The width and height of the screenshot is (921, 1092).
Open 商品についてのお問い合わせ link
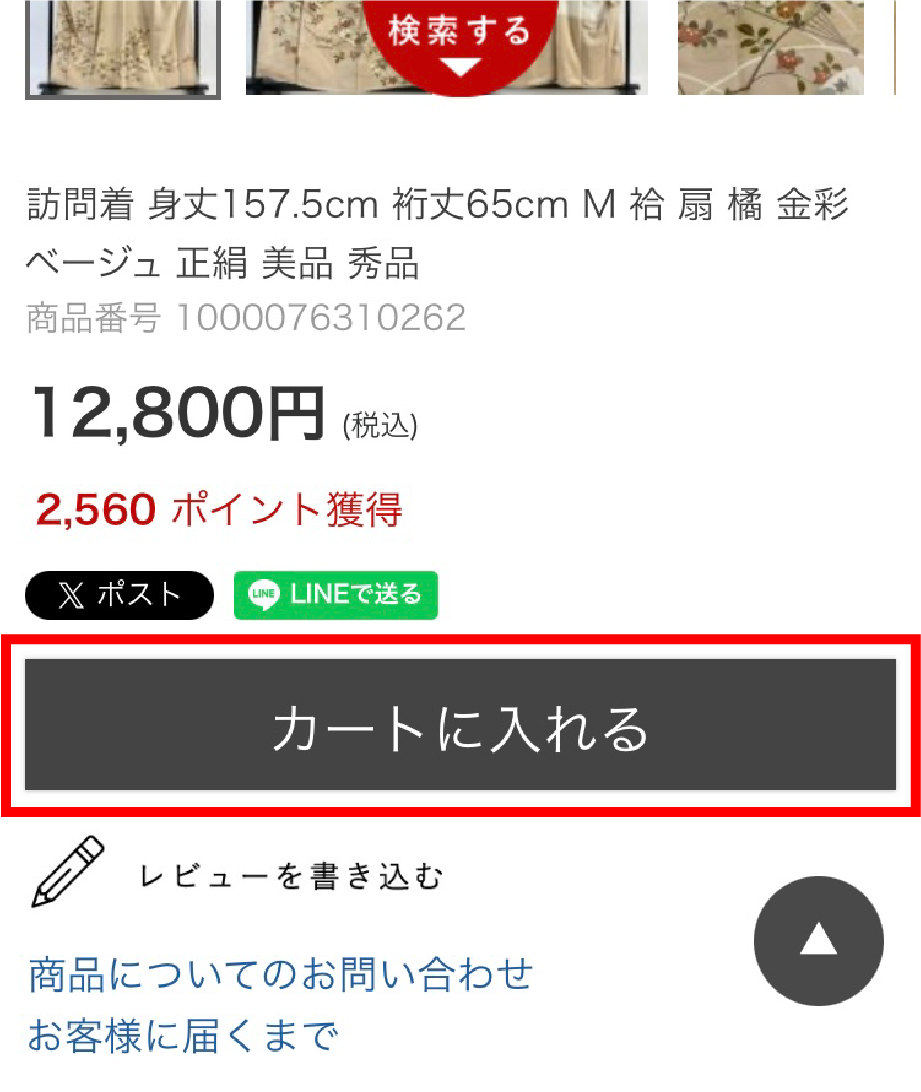click(x=280, y=974)
